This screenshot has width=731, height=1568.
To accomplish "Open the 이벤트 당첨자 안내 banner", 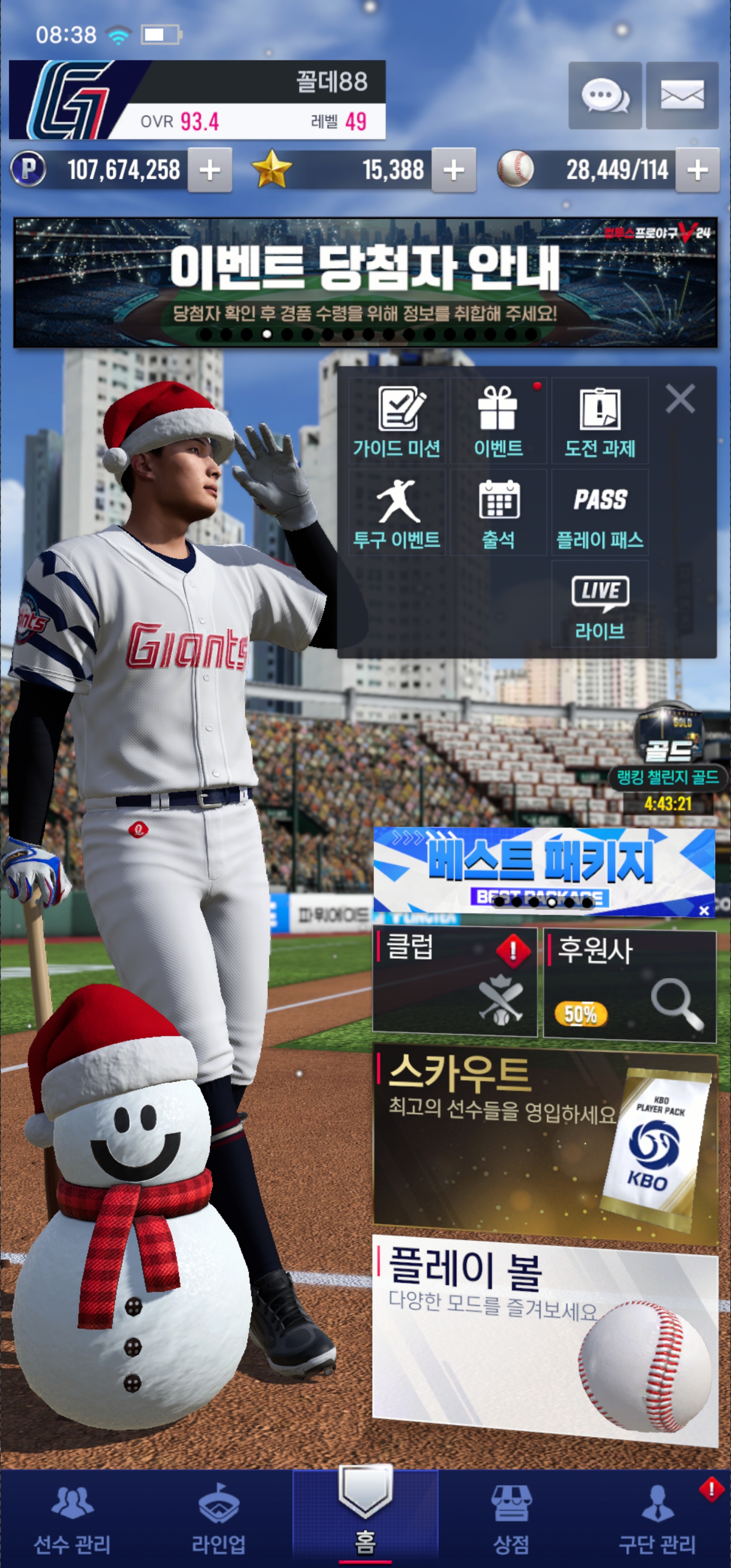I will 365,282.
